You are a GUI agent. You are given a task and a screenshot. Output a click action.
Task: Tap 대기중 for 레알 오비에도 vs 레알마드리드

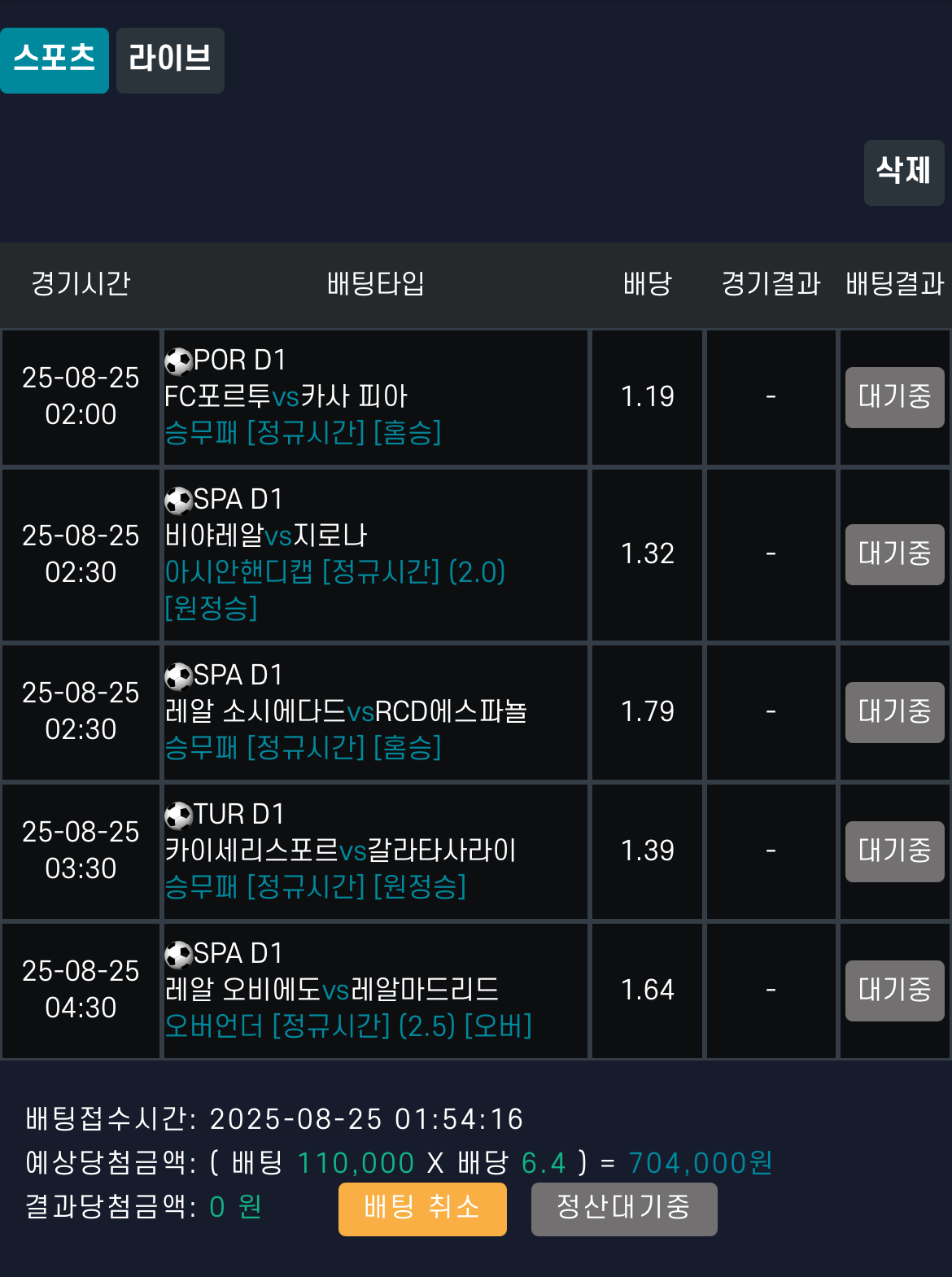coord(894,991)
